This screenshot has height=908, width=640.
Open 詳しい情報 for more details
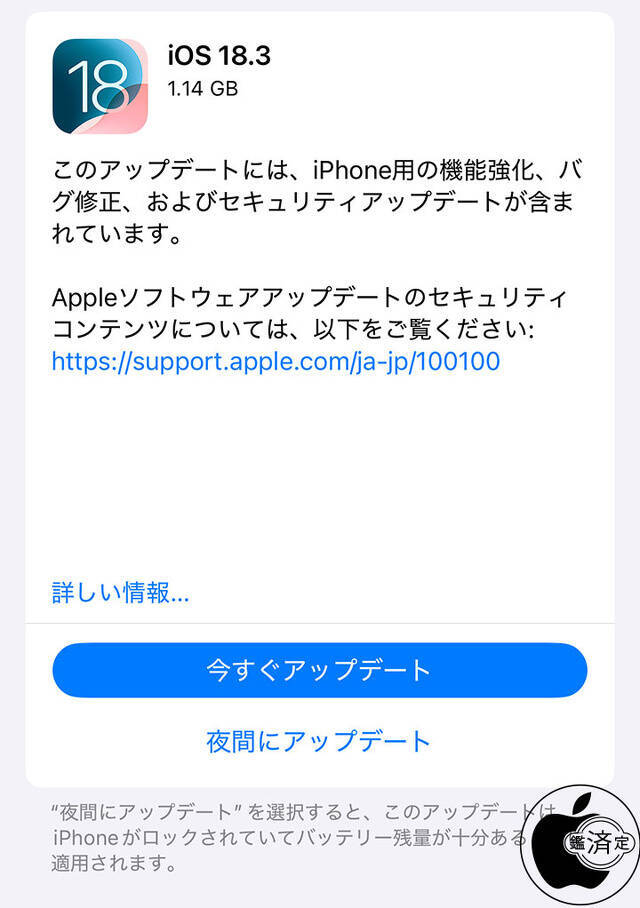point(120,593)
